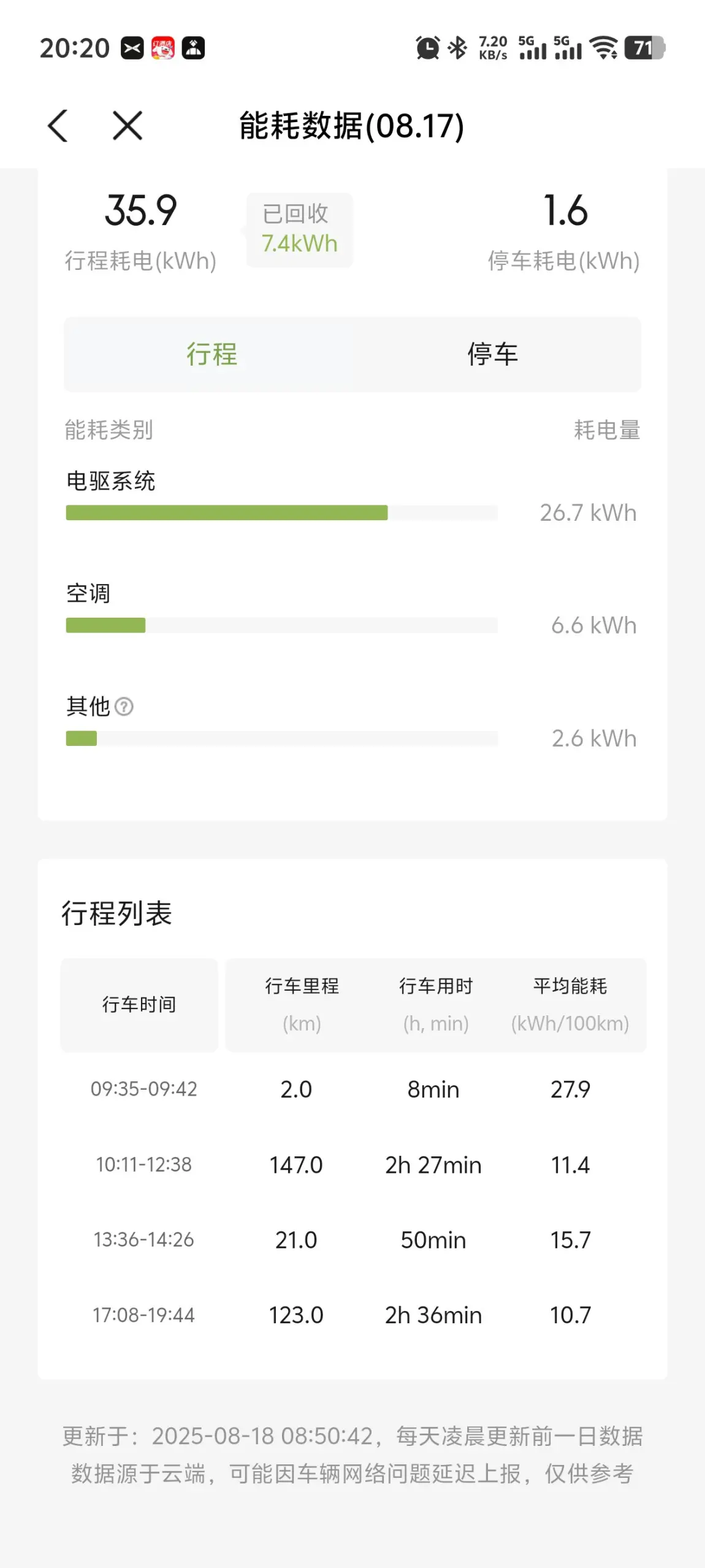Screen dimensions: 705x1568
Task: Close the energy consumption page
Action: 128,126
